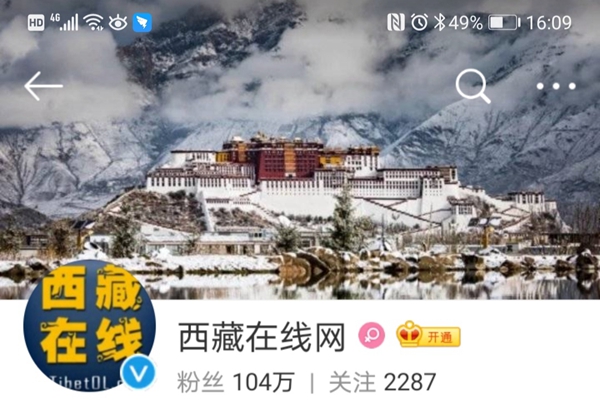
Task: Go back using the arrow icon
Action: 43,86
